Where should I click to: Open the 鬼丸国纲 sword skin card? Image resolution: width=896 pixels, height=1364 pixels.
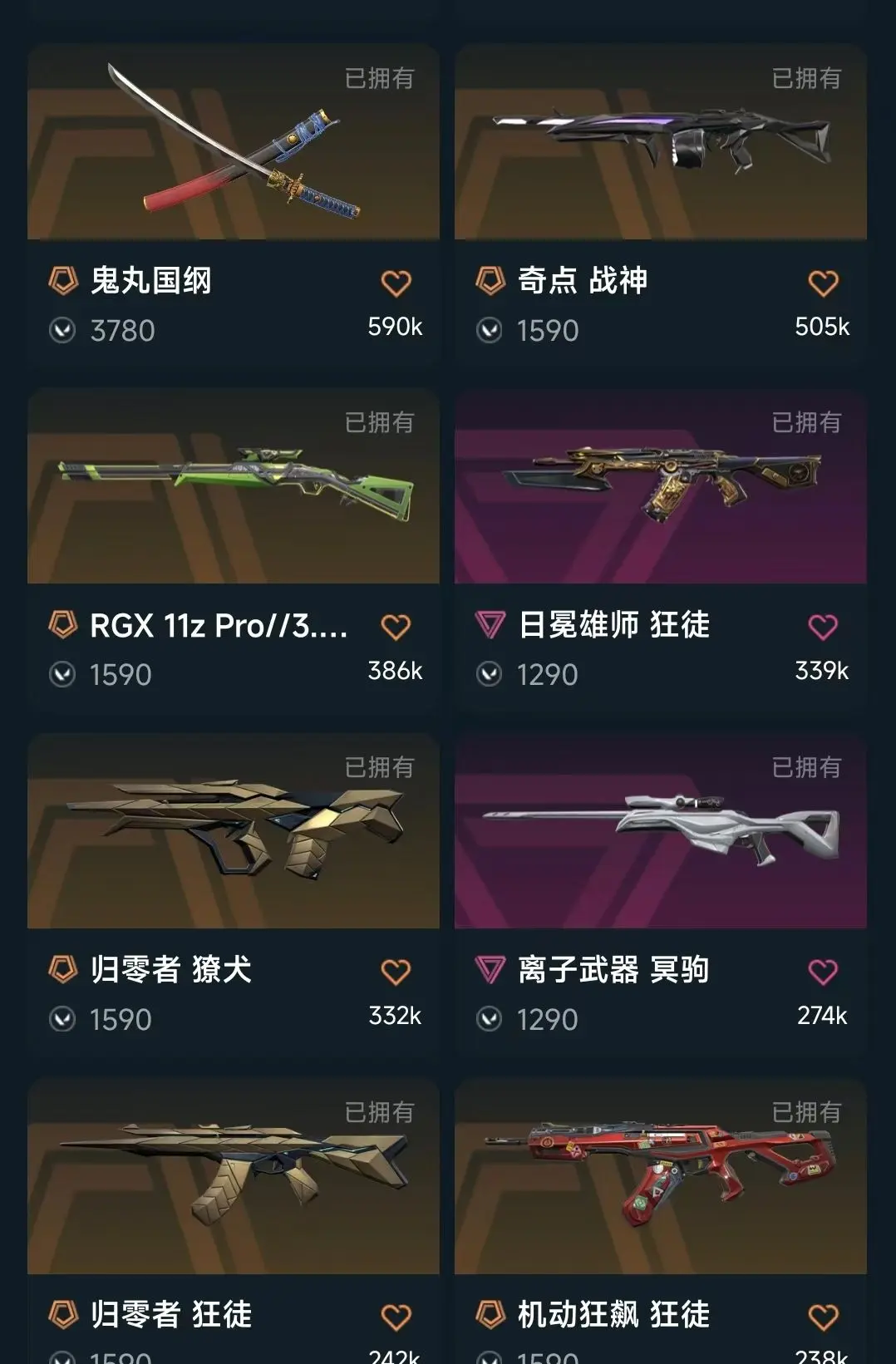point(234,143)
